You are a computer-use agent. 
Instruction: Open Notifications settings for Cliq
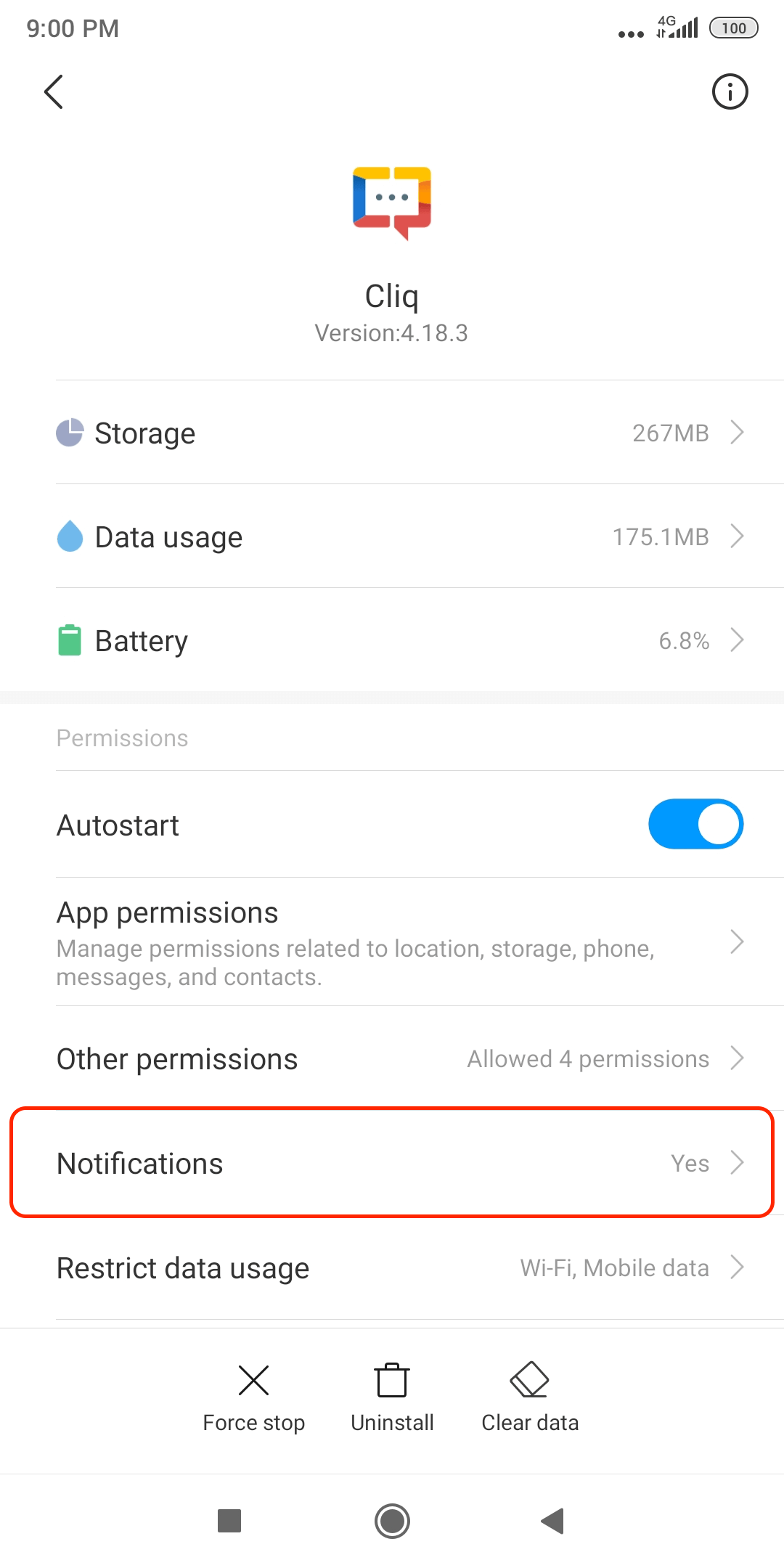tap(392, 1163)
